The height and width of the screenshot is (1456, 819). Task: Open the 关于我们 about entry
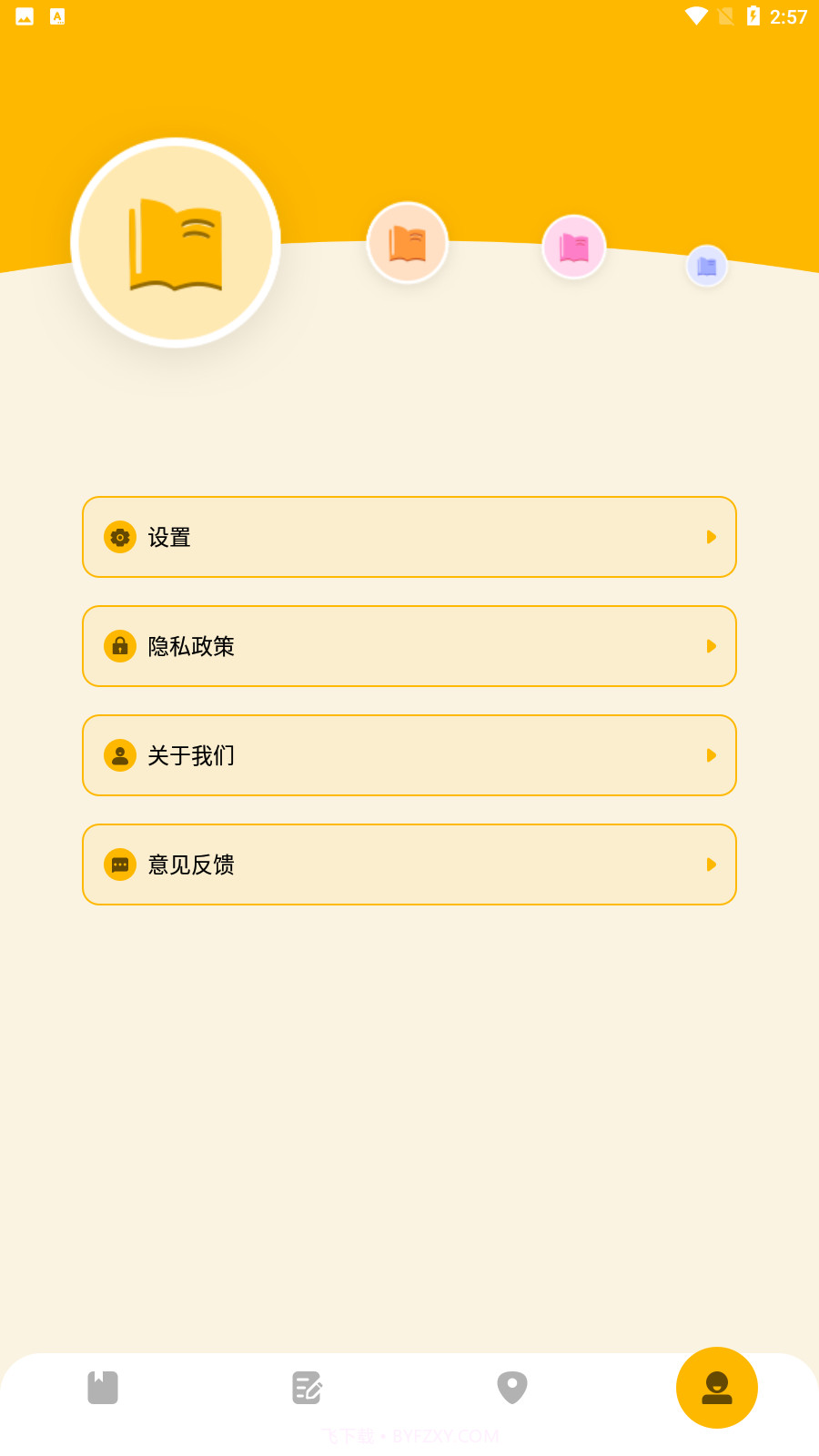pos(409,755)
